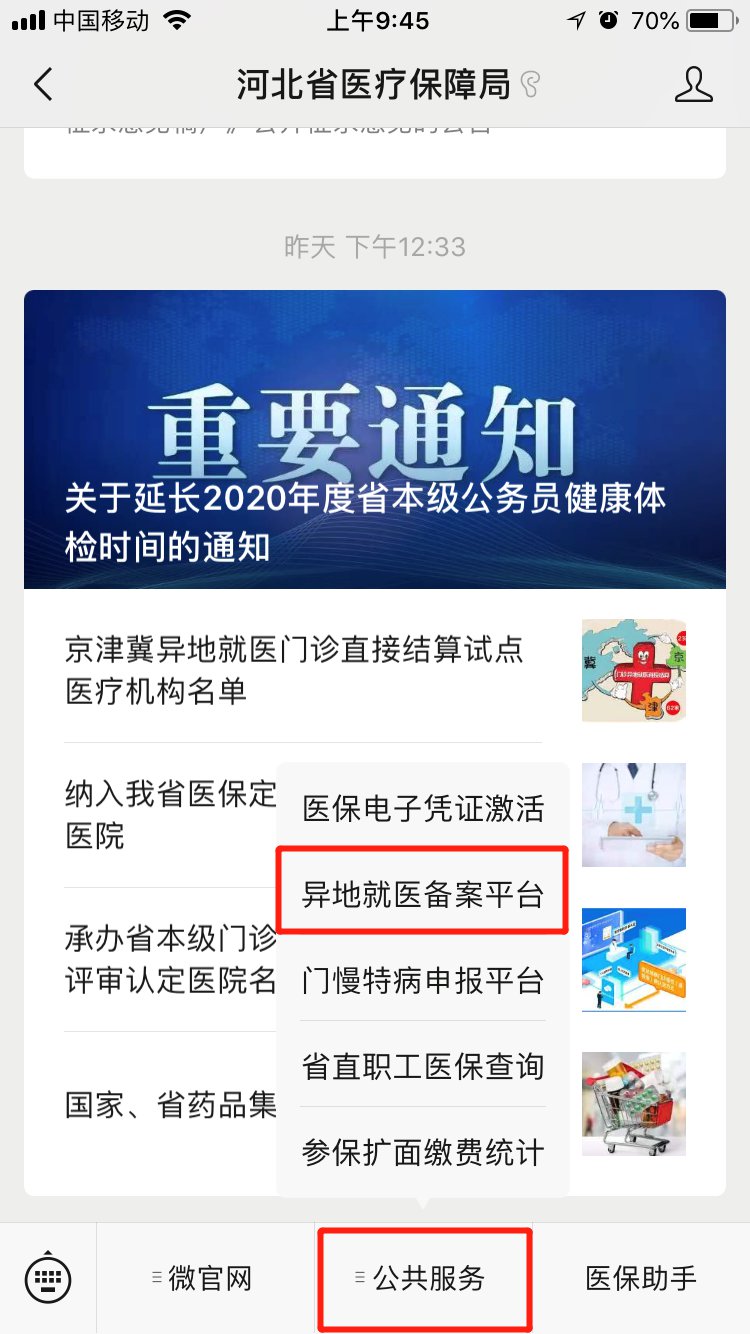This screenshot has height=1334, width=750.
Task: Open 承办省本级门诊 article
Action: pos(170,960)
